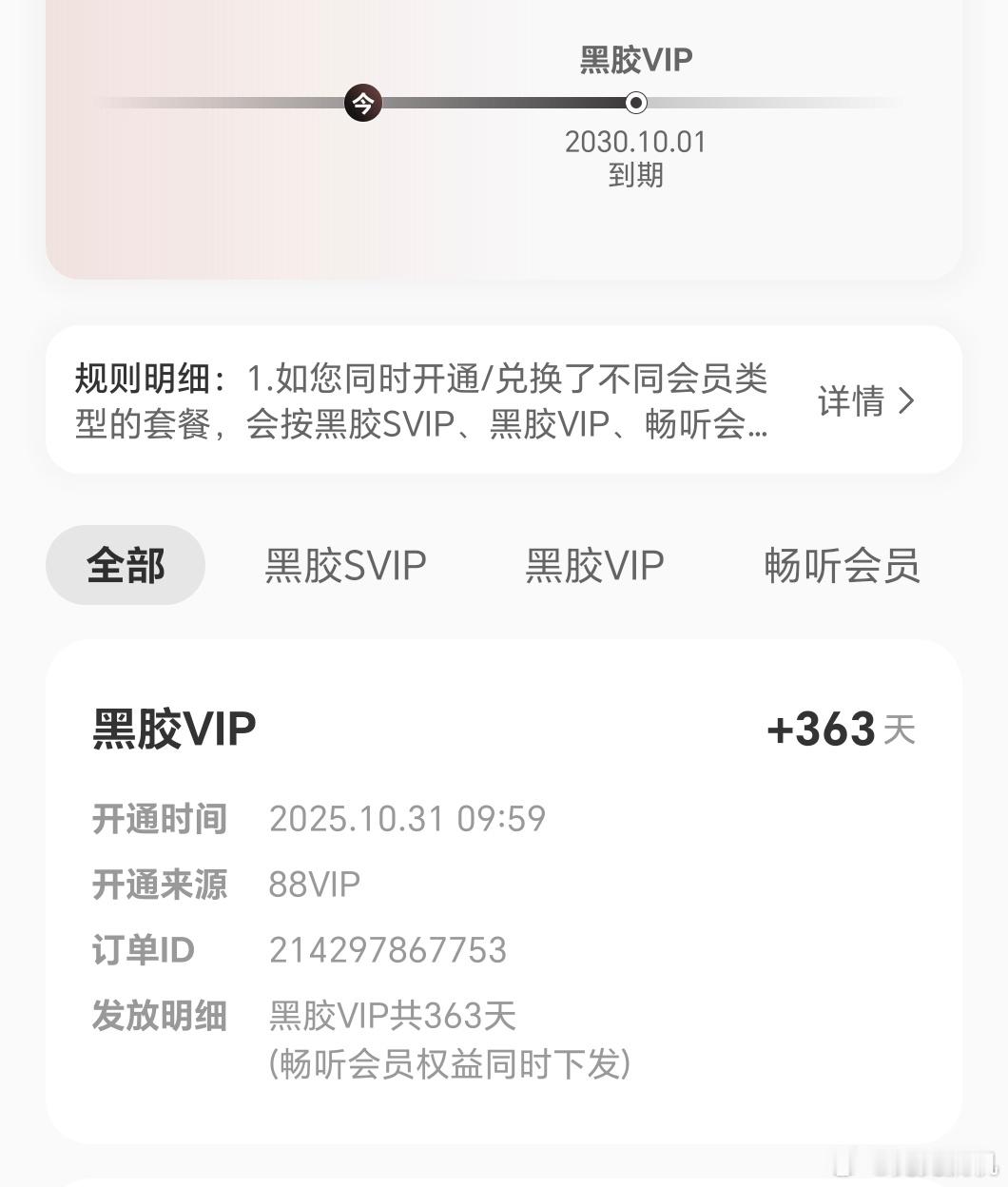
Task: Click the 黑胶VIP title in the record card
Action: pos(173,729)
